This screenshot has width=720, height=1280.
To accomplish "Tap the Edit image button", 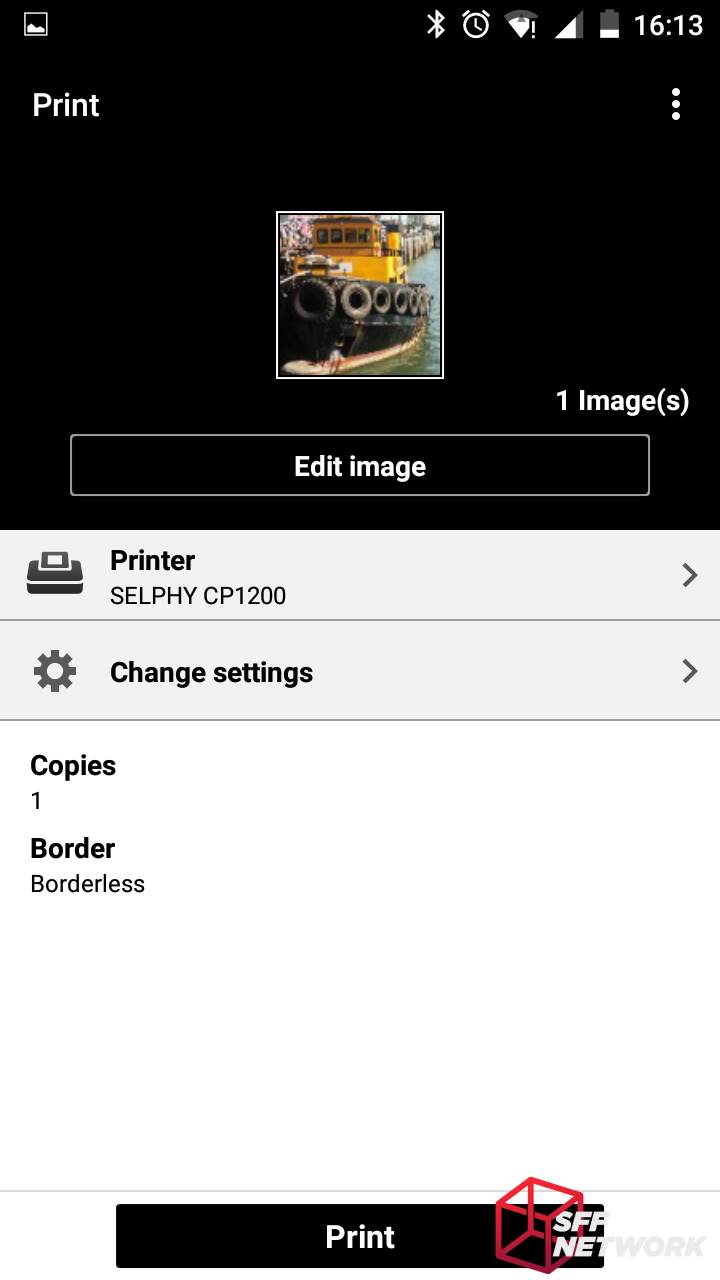I will click(360, 466).
